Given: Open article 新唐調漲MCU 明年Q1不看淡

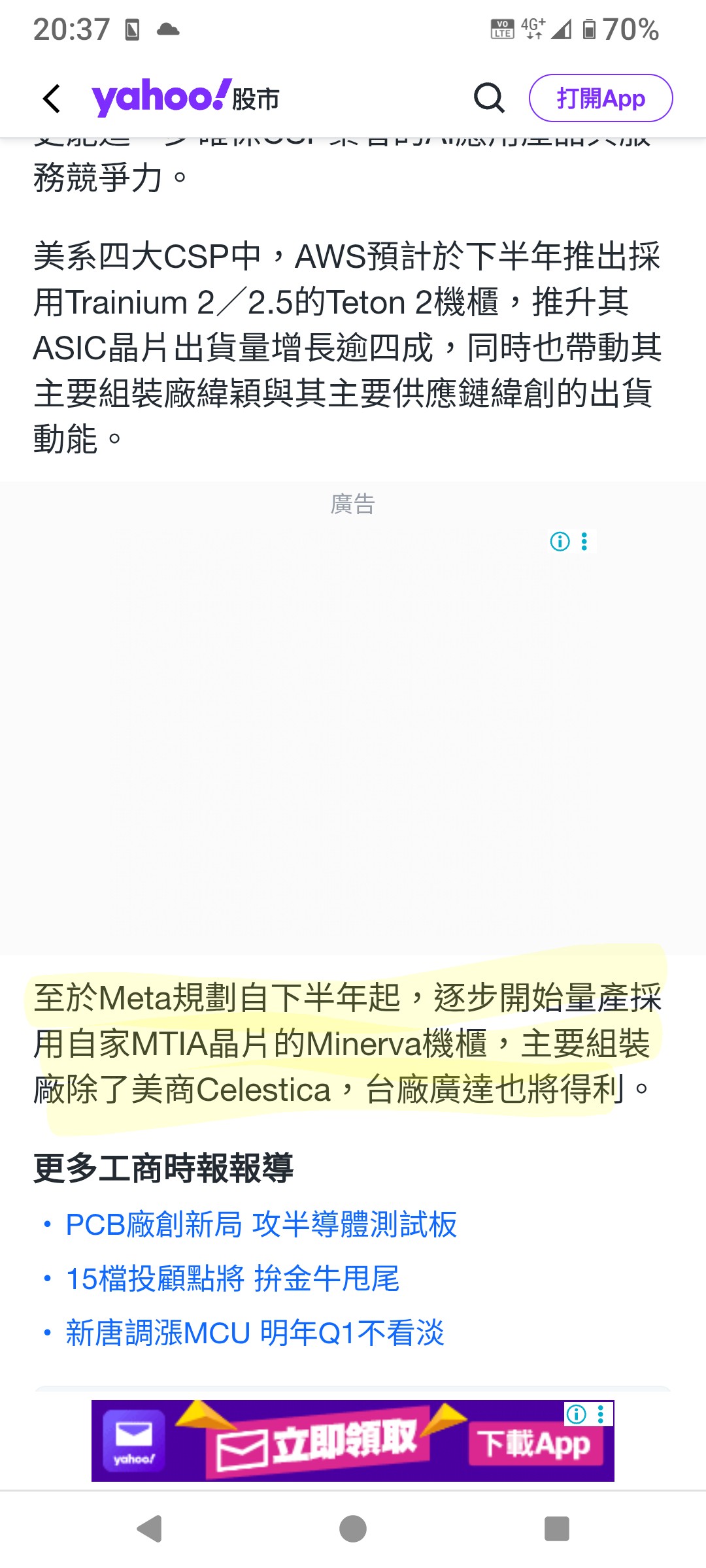Looking at the screenshot, I should click(x=255, y=1333).
